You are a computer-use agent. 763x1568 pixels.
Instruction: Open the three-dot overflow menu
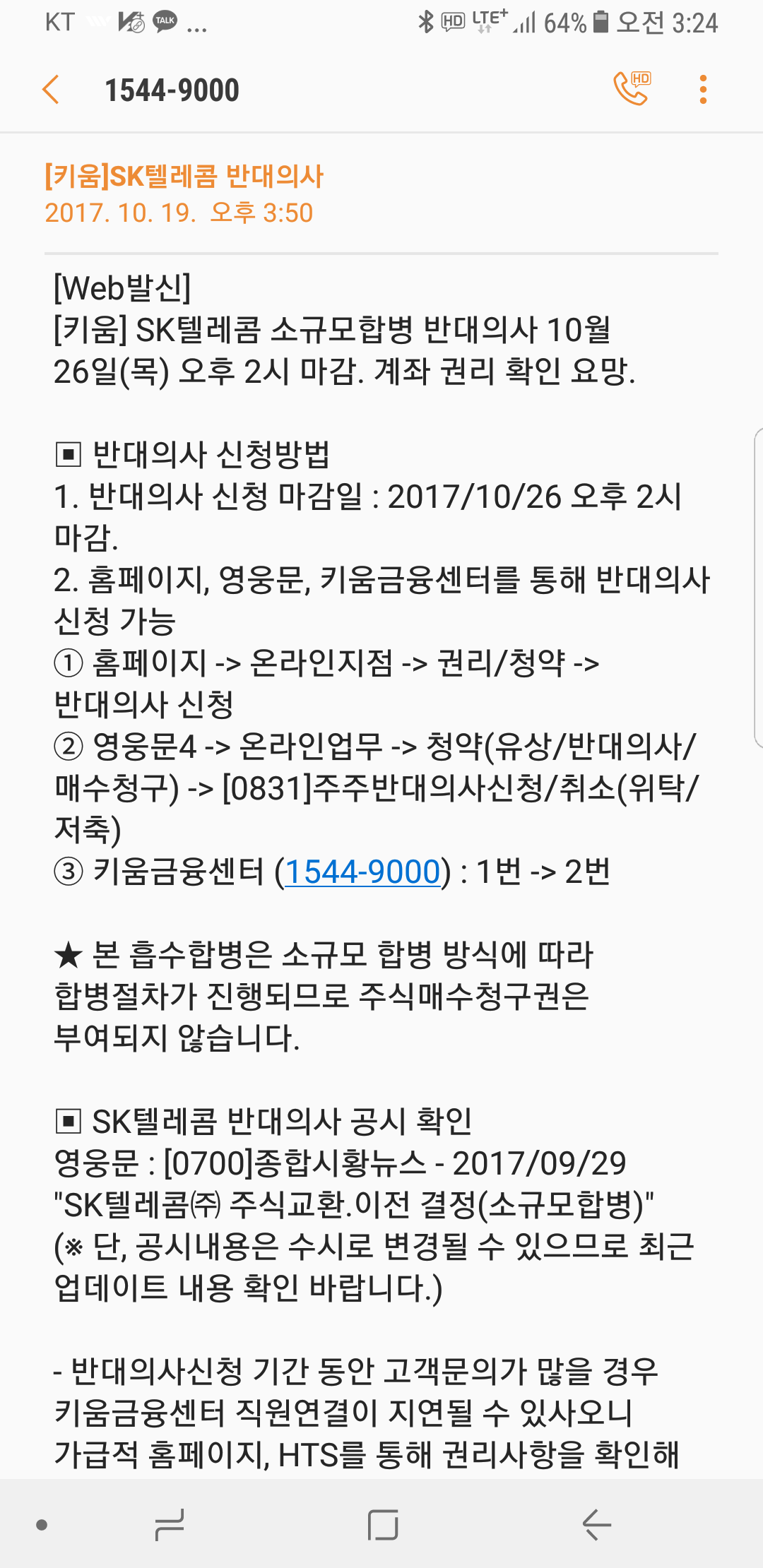[x=702, y=88]
